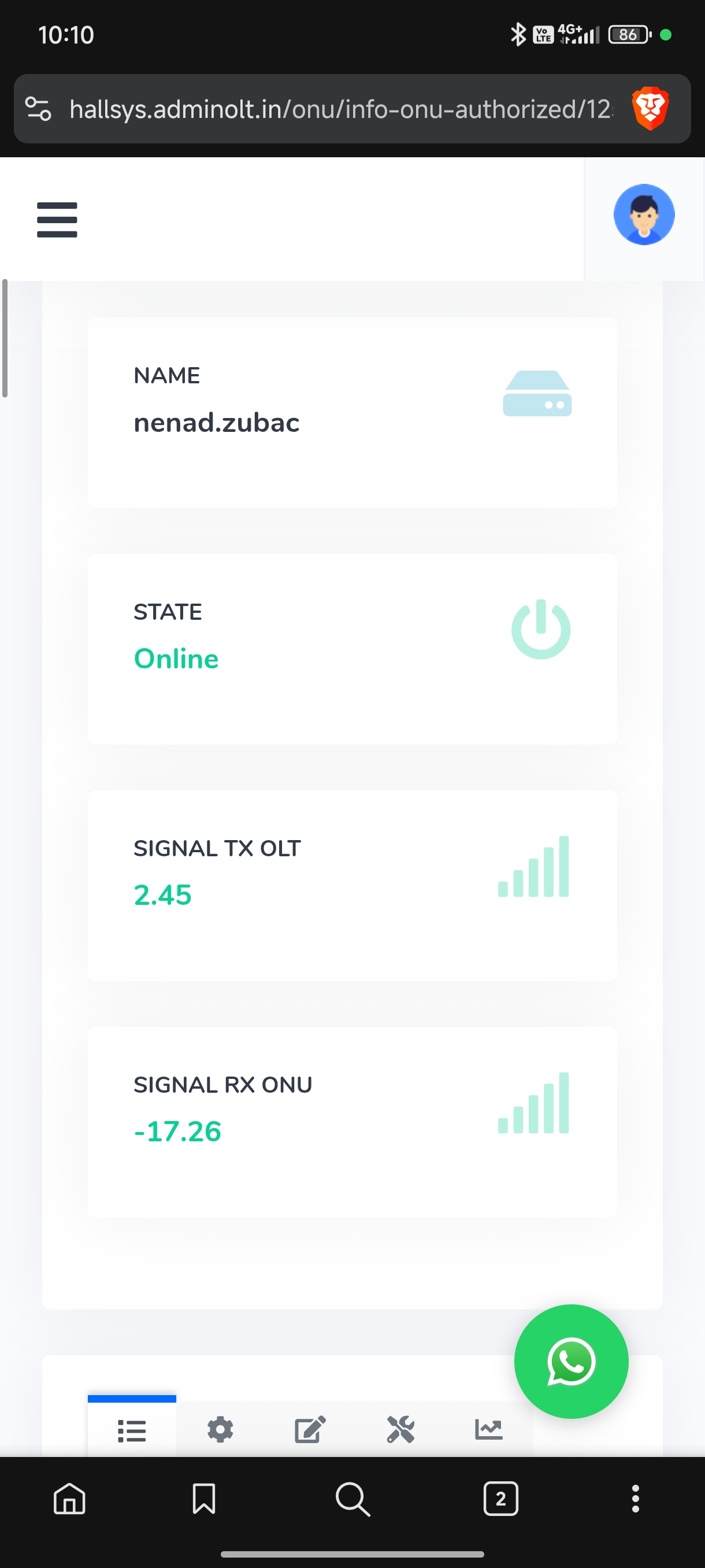Switch to the chart graph tab

[488, 1430]
